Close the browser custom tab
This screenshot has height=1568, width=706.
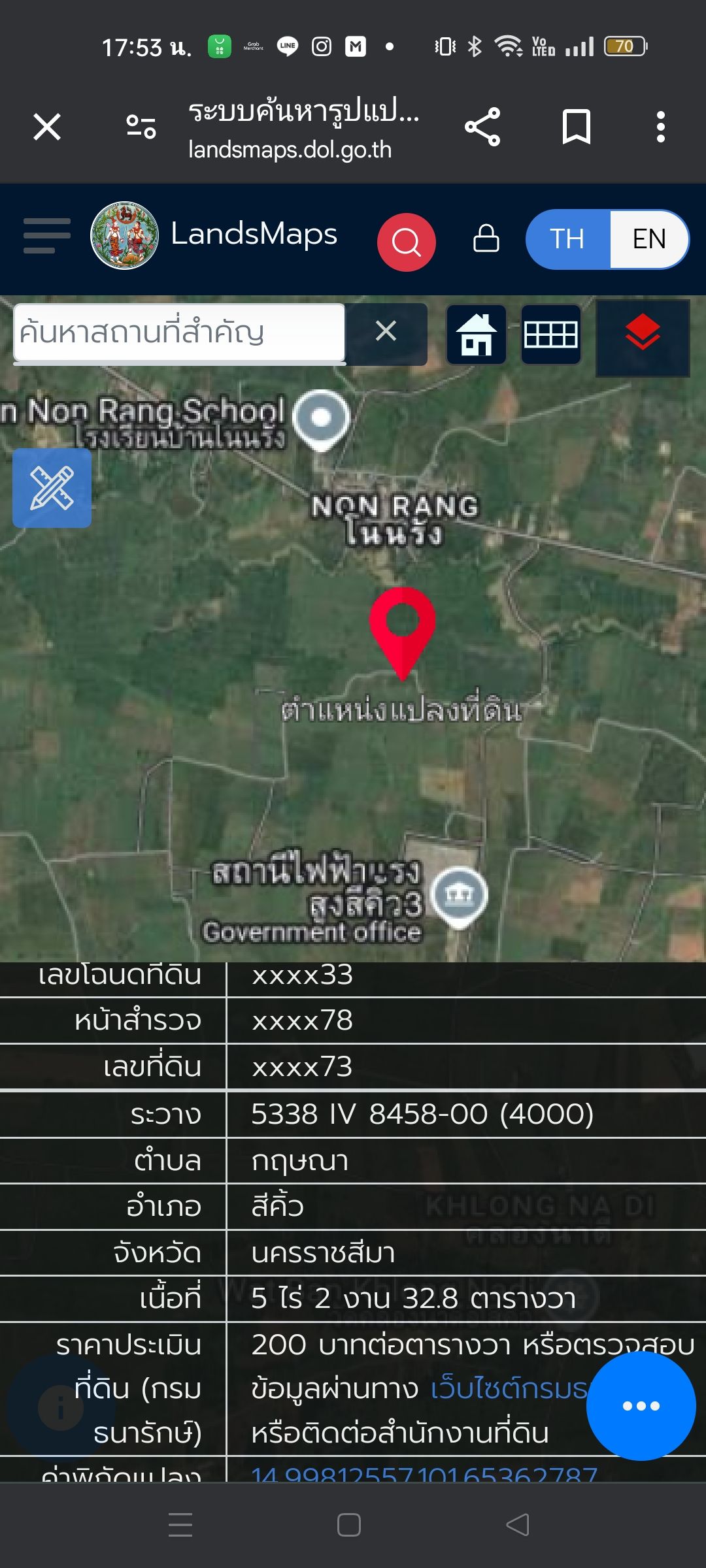(47, 127)
